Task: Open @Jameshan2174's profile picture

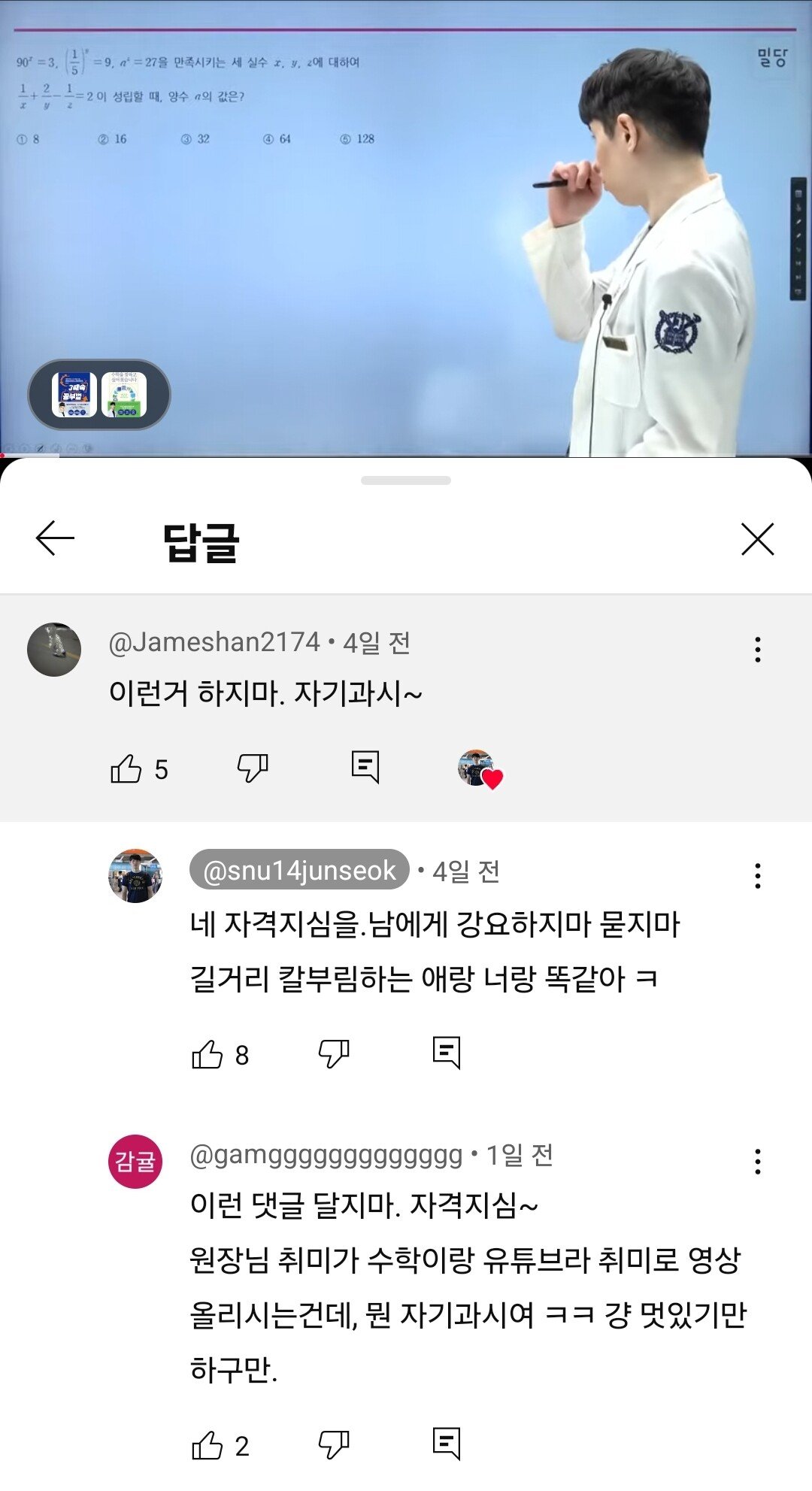Action: 54,650
